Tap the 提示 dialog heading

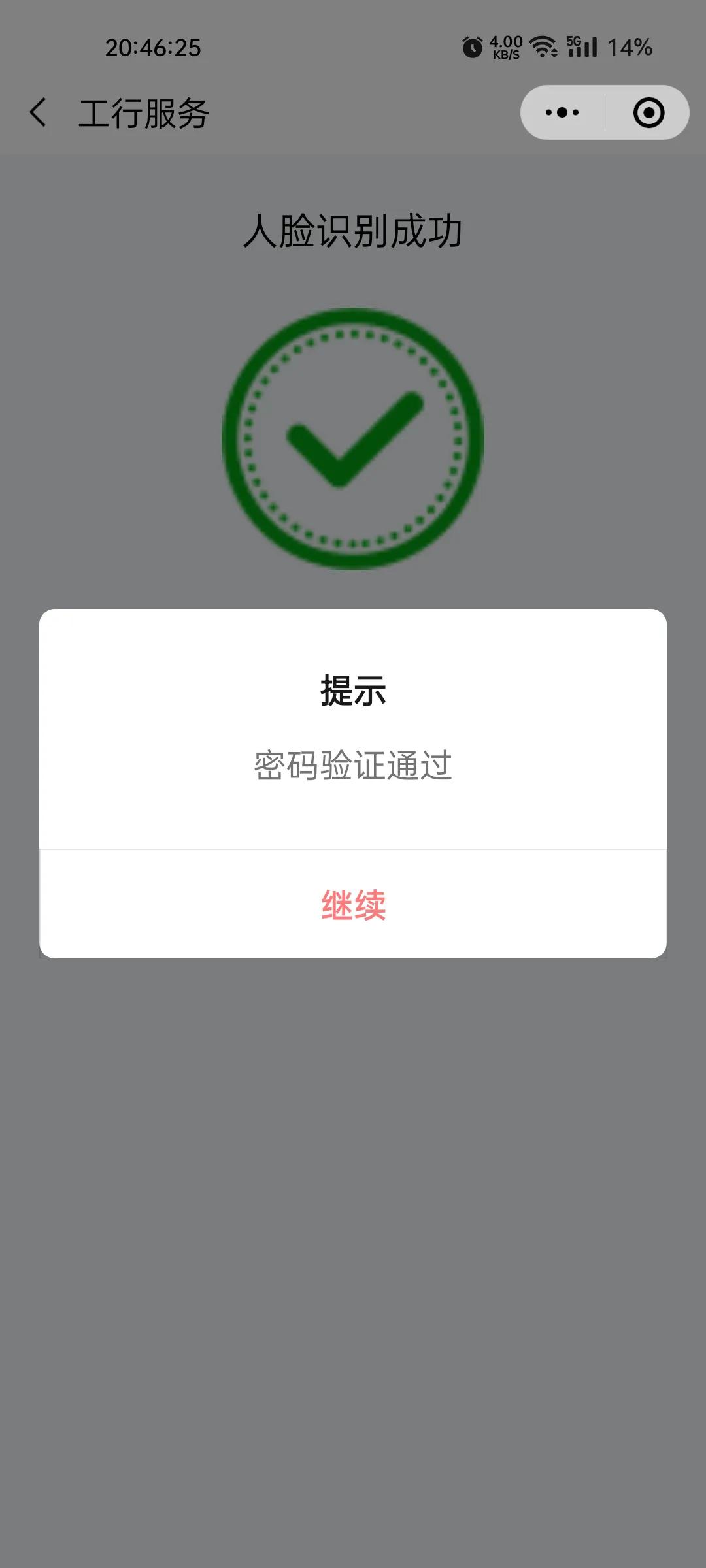click(353, 689)
